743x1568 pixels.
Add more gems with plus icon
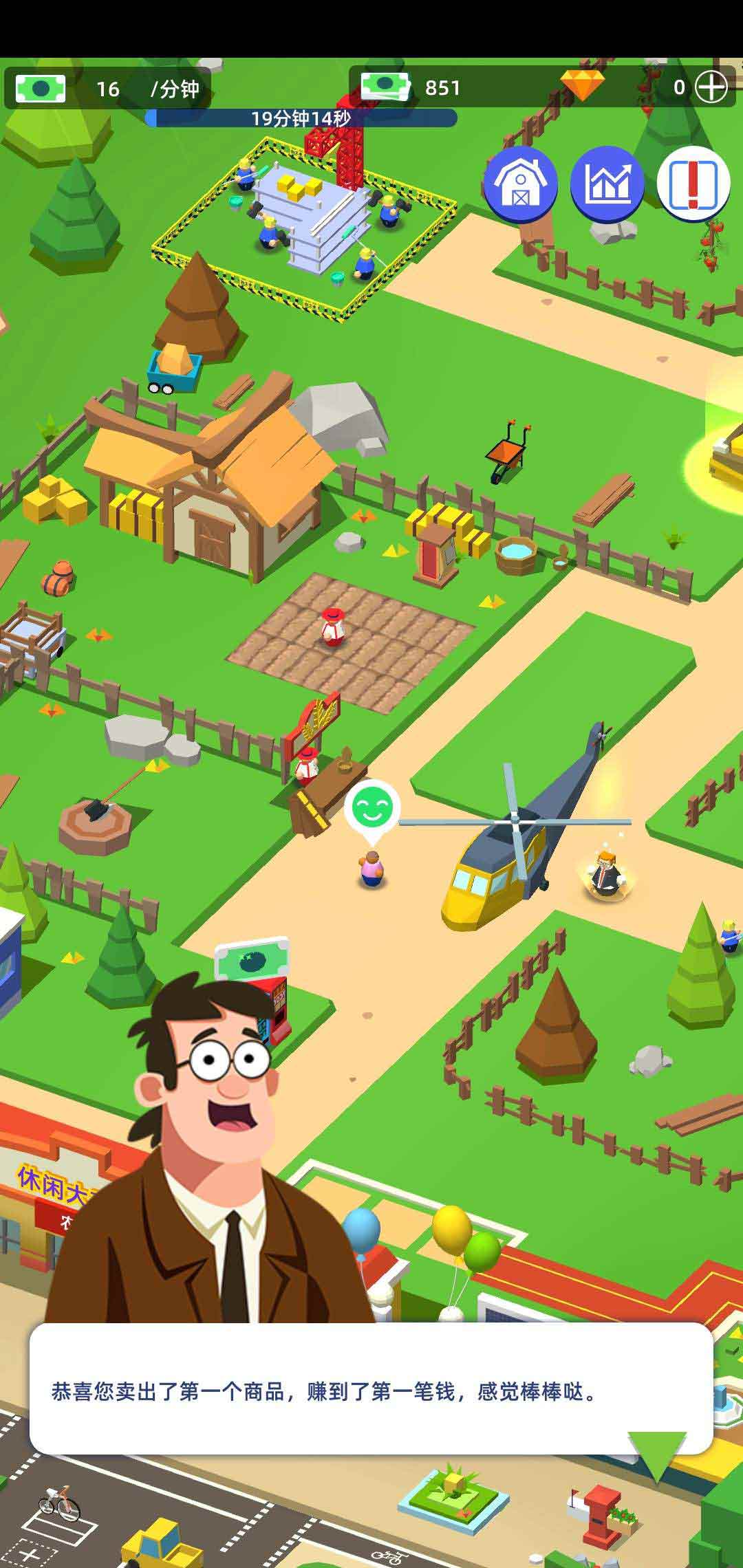pyautogui.click(x=711, y=87)
